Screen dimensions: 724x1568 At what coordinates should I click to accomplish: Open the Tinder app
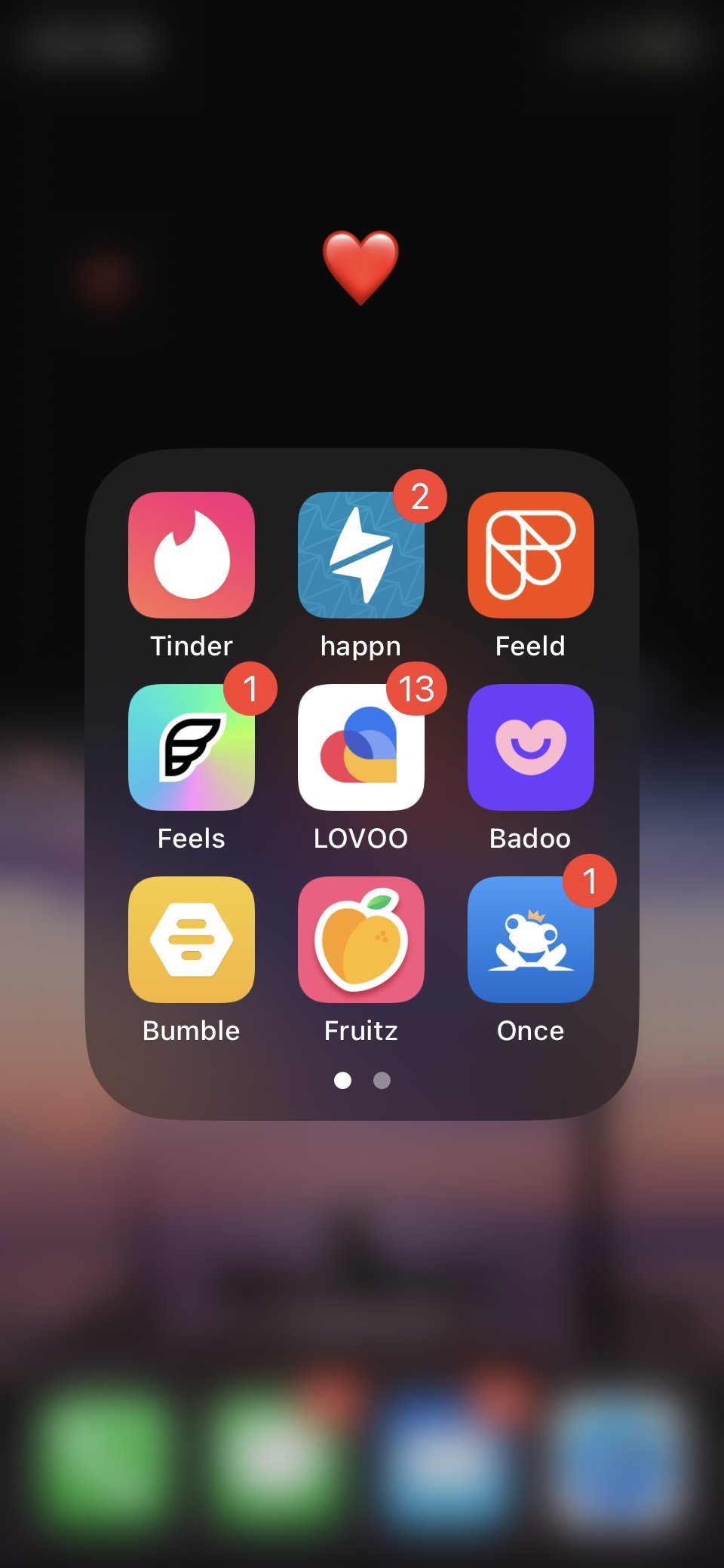192,555
